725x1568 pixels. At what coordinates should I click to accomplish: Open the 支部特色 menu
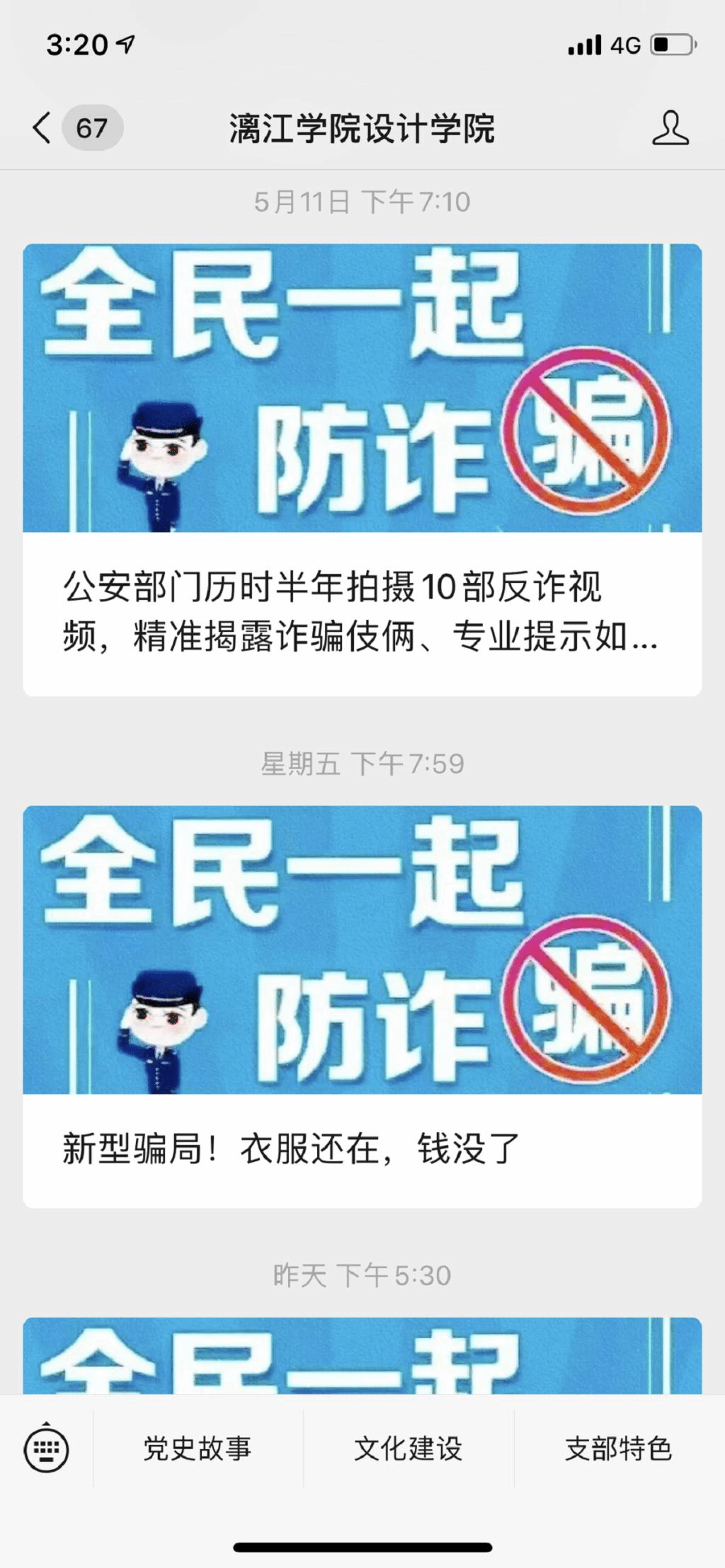pos(618,1449)
